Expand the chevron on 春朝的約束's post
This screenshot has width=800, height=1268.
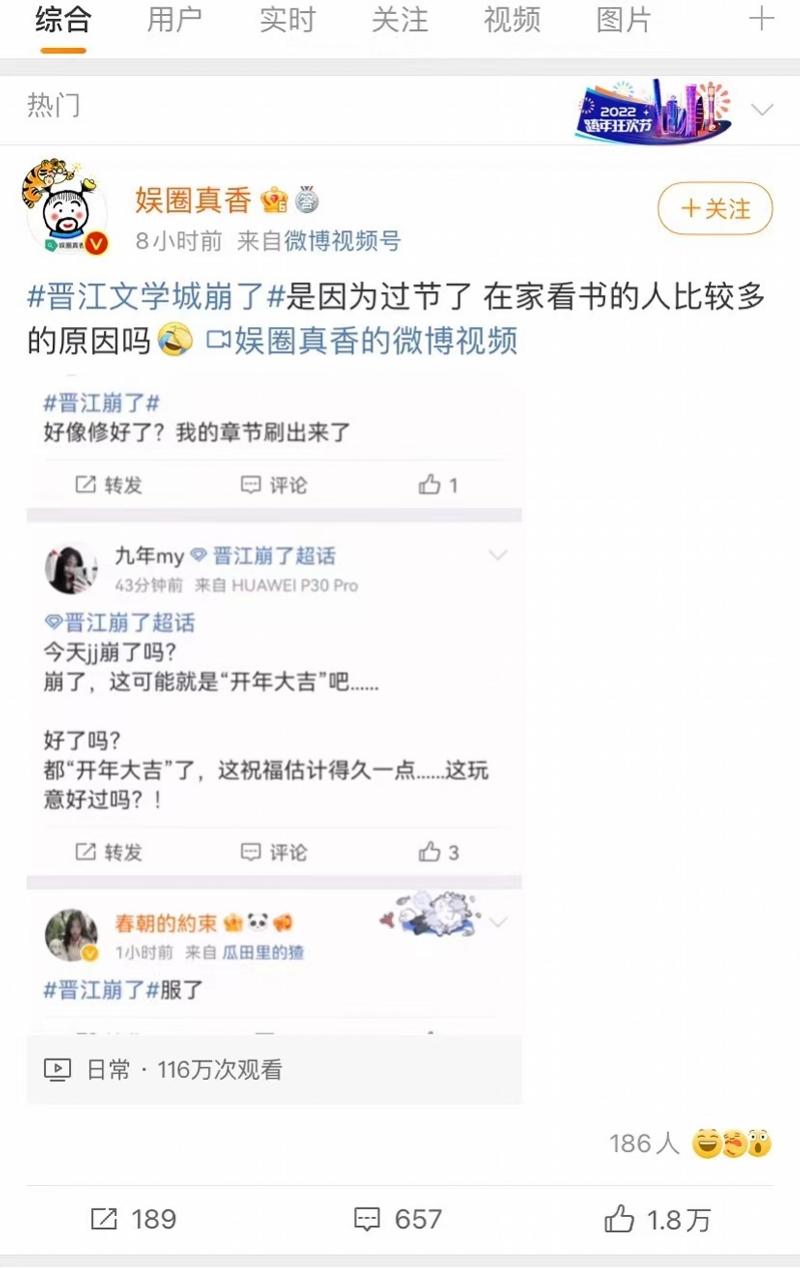click(497, 921)
